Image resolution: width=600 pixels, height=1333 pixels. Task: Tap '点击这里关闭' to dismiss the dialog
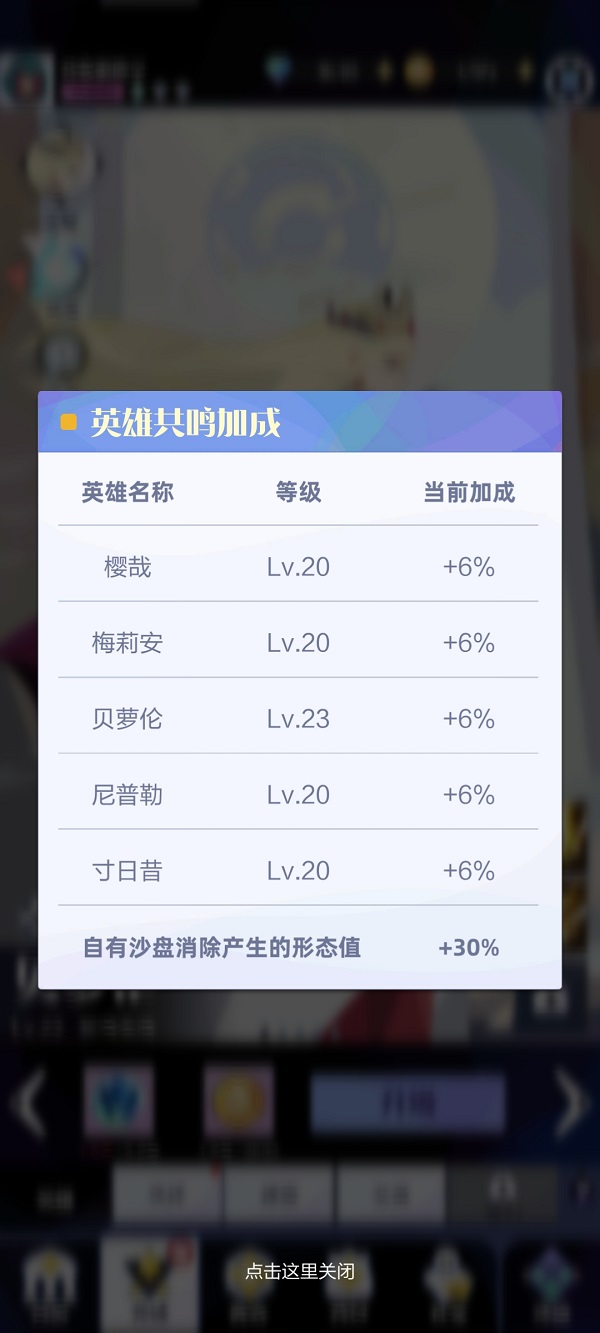click(299, 1271)
